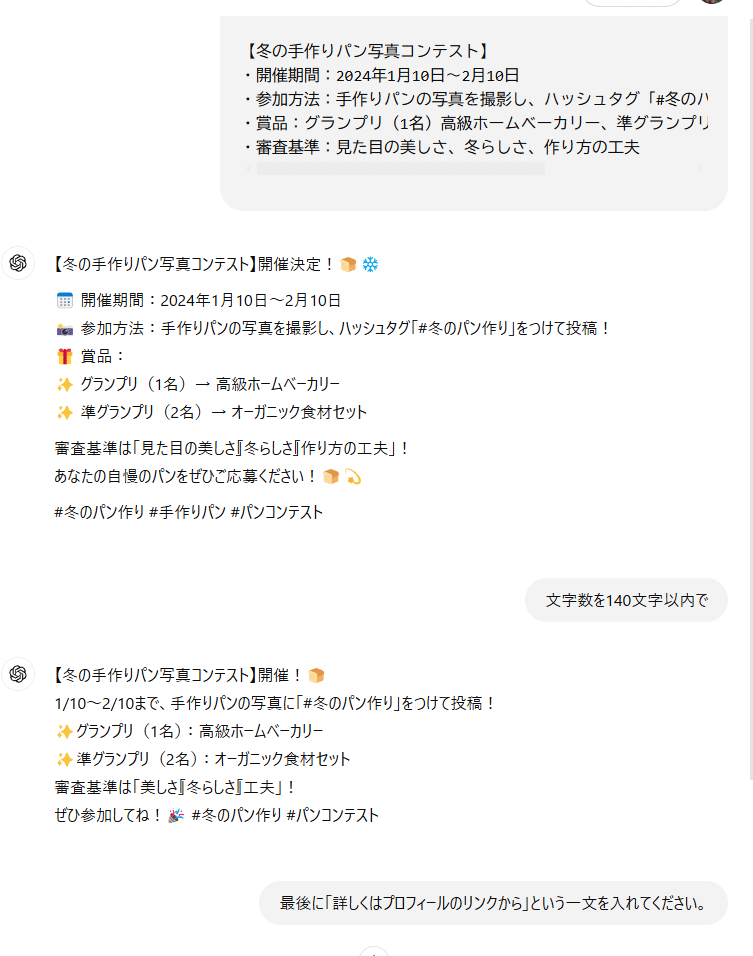The image size is (753, 956).
Task: Tap the contest text block's horizontal scrollbar
Action: 400,169
